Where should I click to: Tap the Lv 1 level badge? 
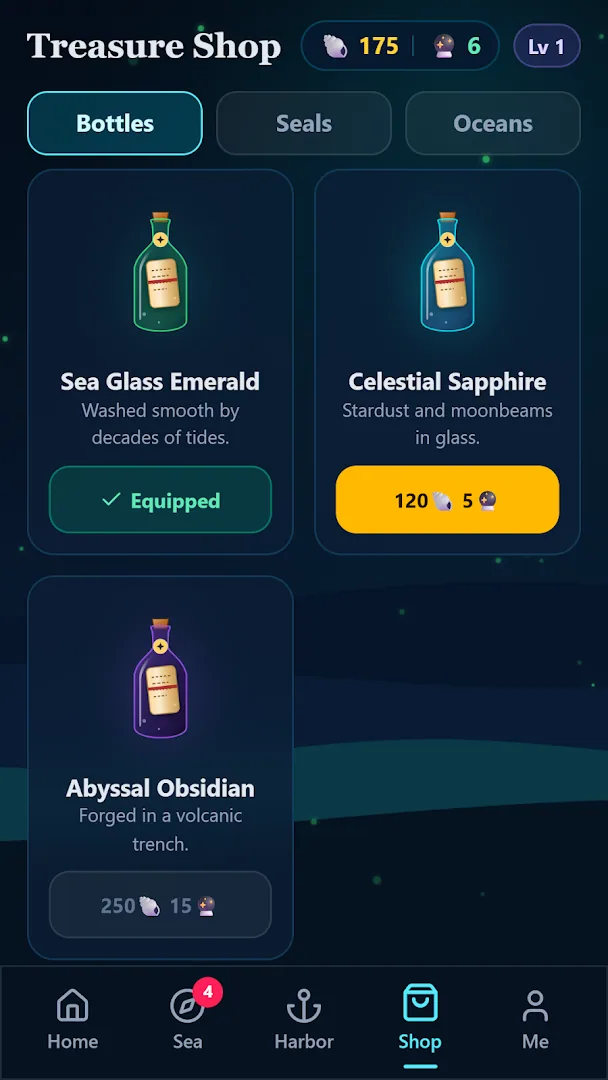(547, 46)
